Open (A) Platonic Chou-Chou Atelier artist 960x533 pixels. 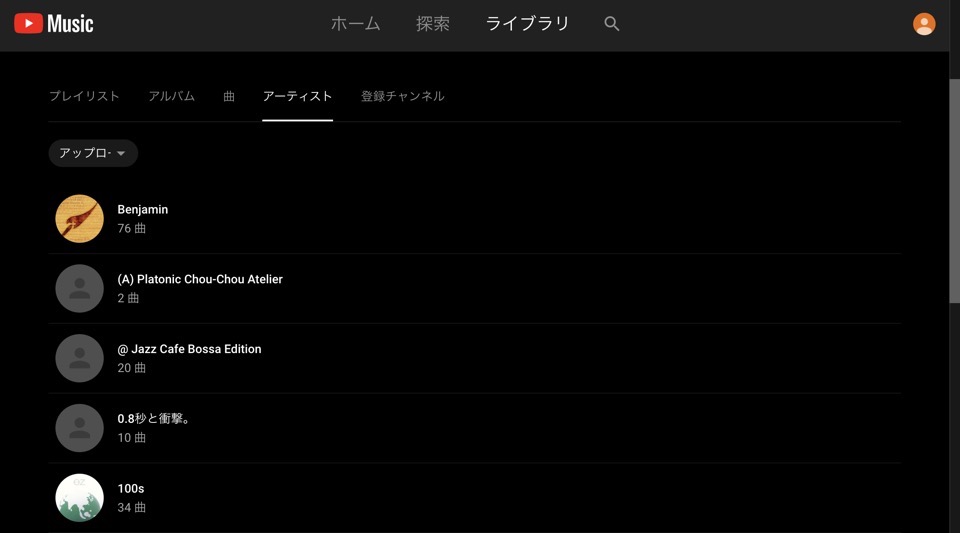(x=200, y=280)
